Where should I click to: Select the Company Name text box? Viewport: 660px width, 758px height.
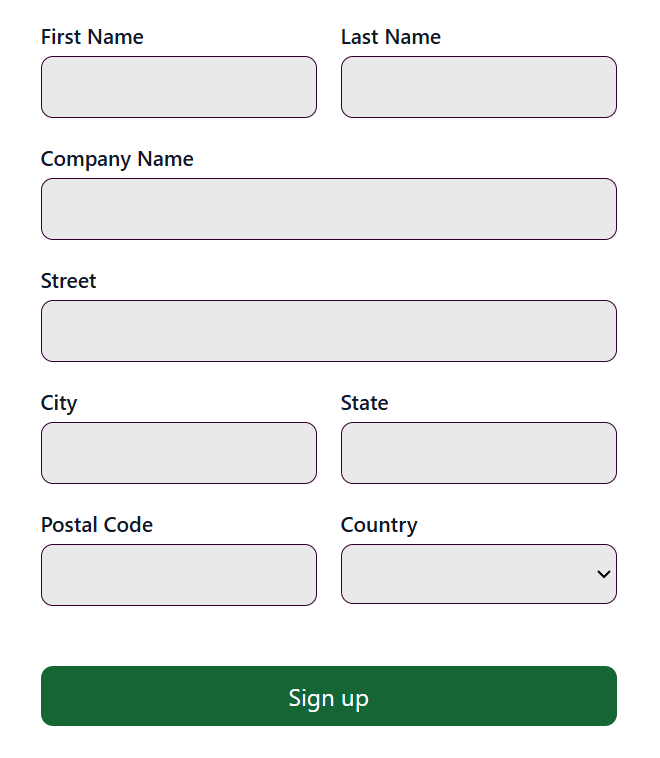[328, 209]
